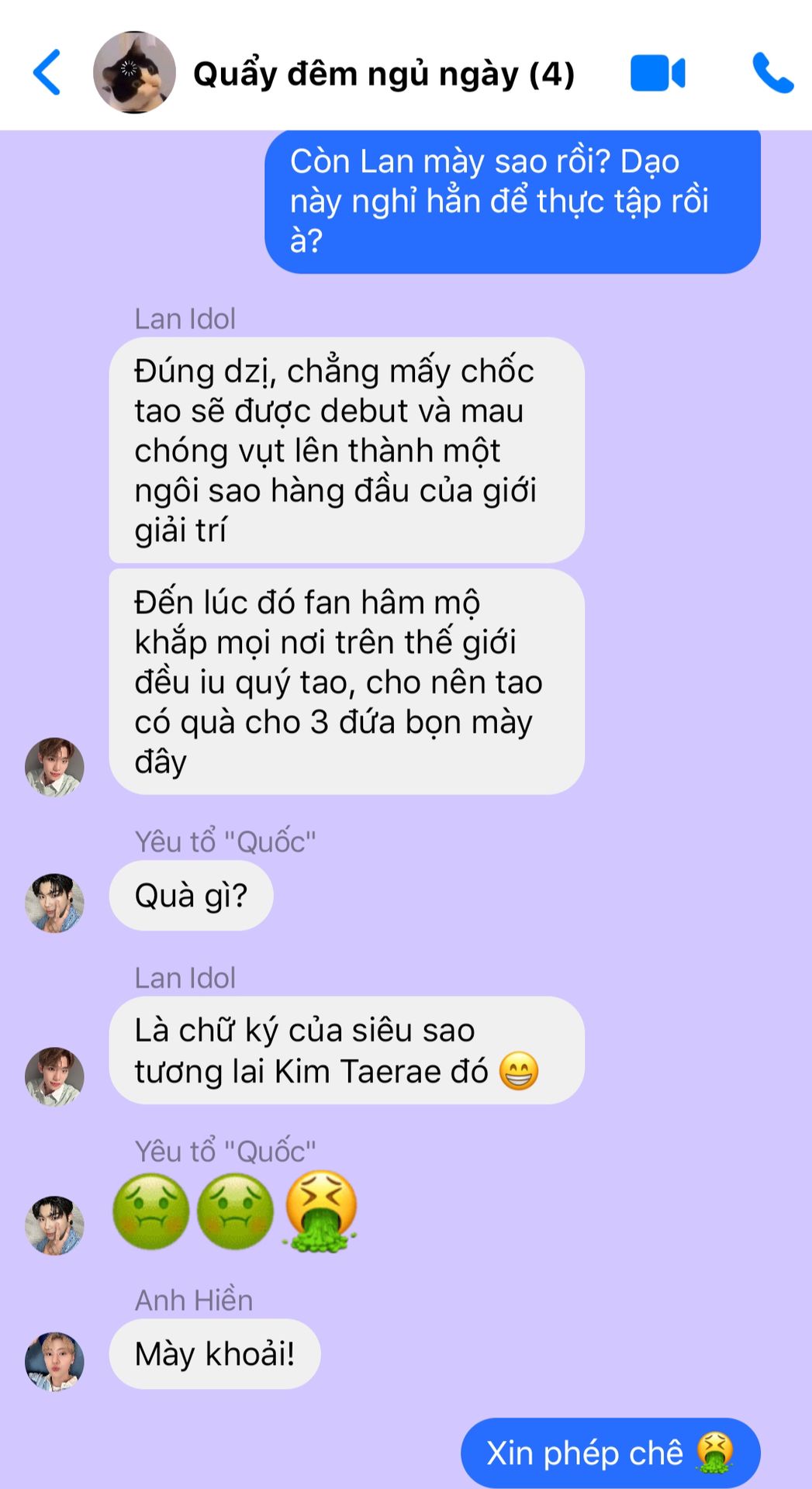Go back to the chat list
The height and width of the screenshot is (1489, 812).
tap(47, 73)
